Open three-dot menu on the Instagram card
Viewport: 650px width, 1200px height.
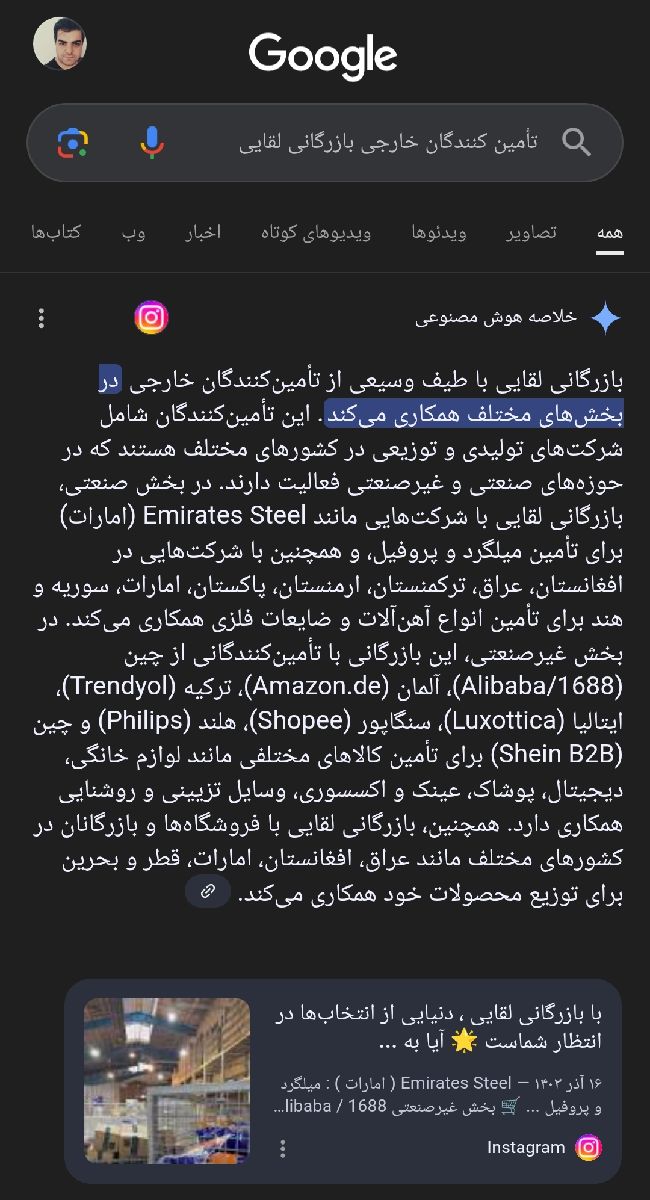pyautogui.click(x=283, y=1147)
